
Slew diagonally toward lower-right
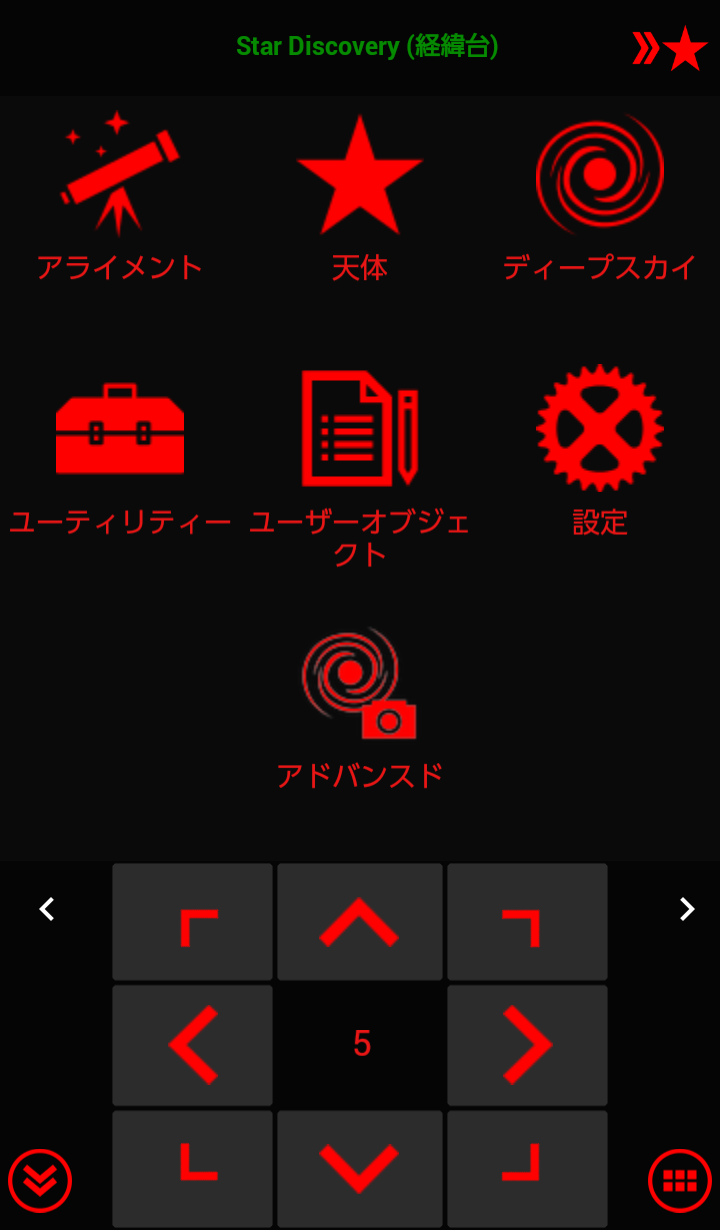point(527,1168)
